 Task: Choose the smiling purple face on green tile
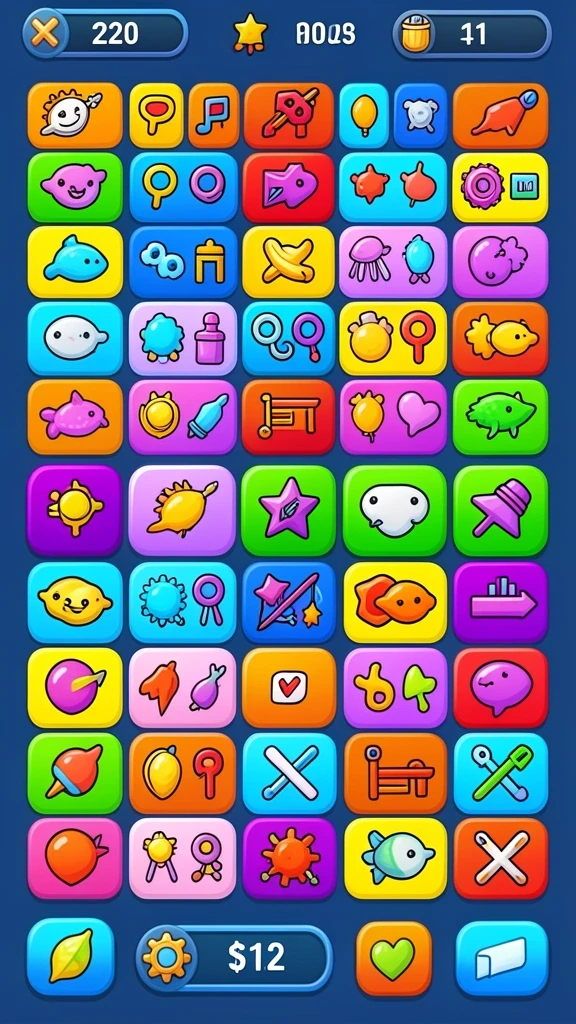75,187
